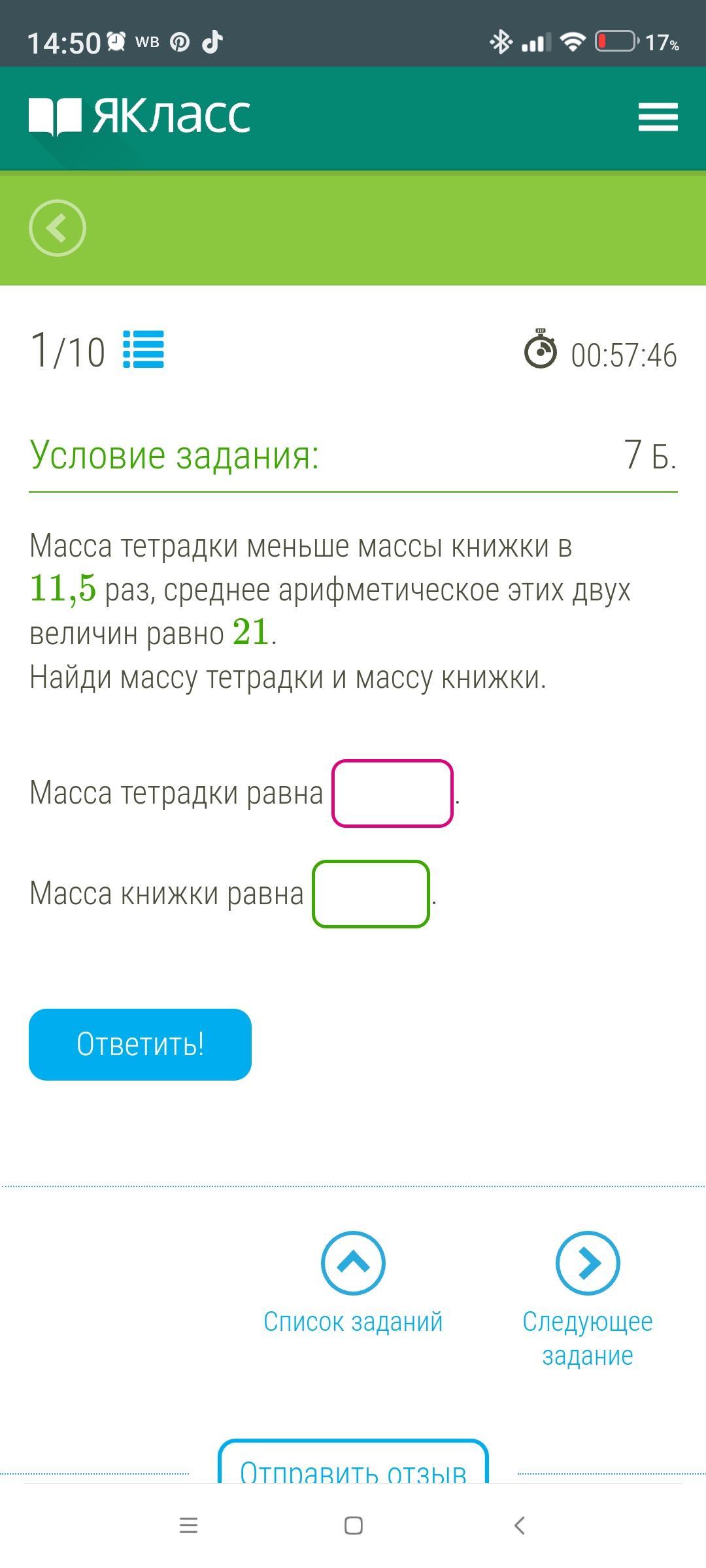This screenshot has height=1568, width=706.
Task: Open the hamburger menu
Action: click(658, 117)
